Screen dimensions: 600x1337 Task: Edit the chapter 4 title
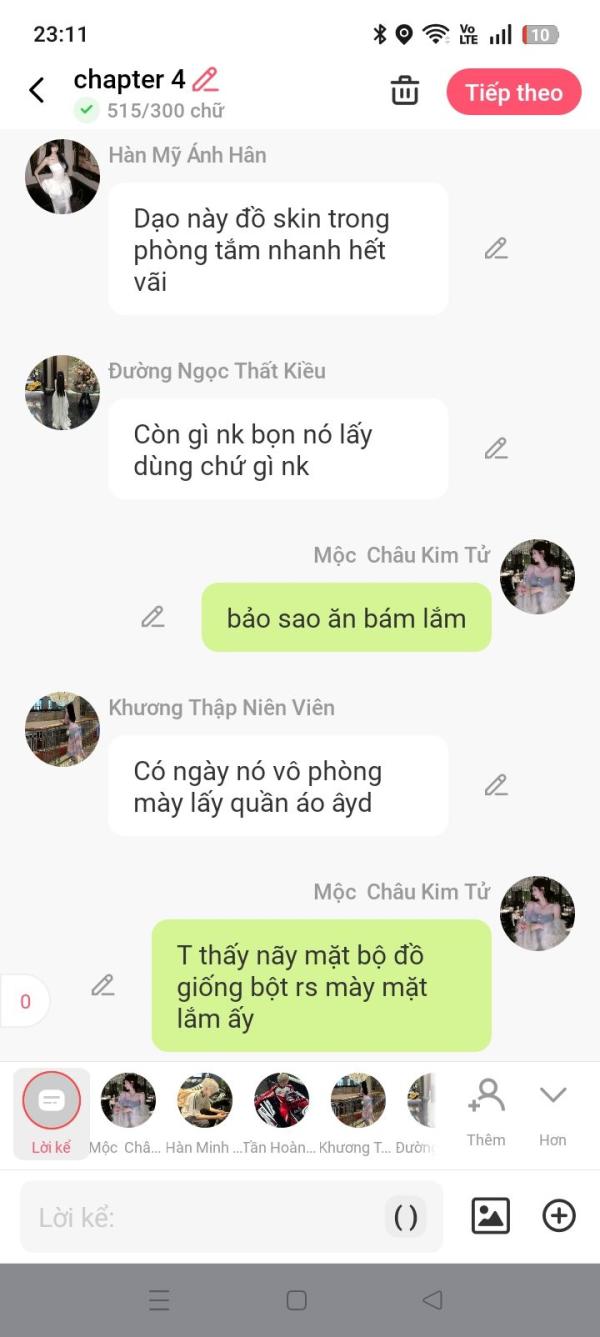tap(205, 79)
